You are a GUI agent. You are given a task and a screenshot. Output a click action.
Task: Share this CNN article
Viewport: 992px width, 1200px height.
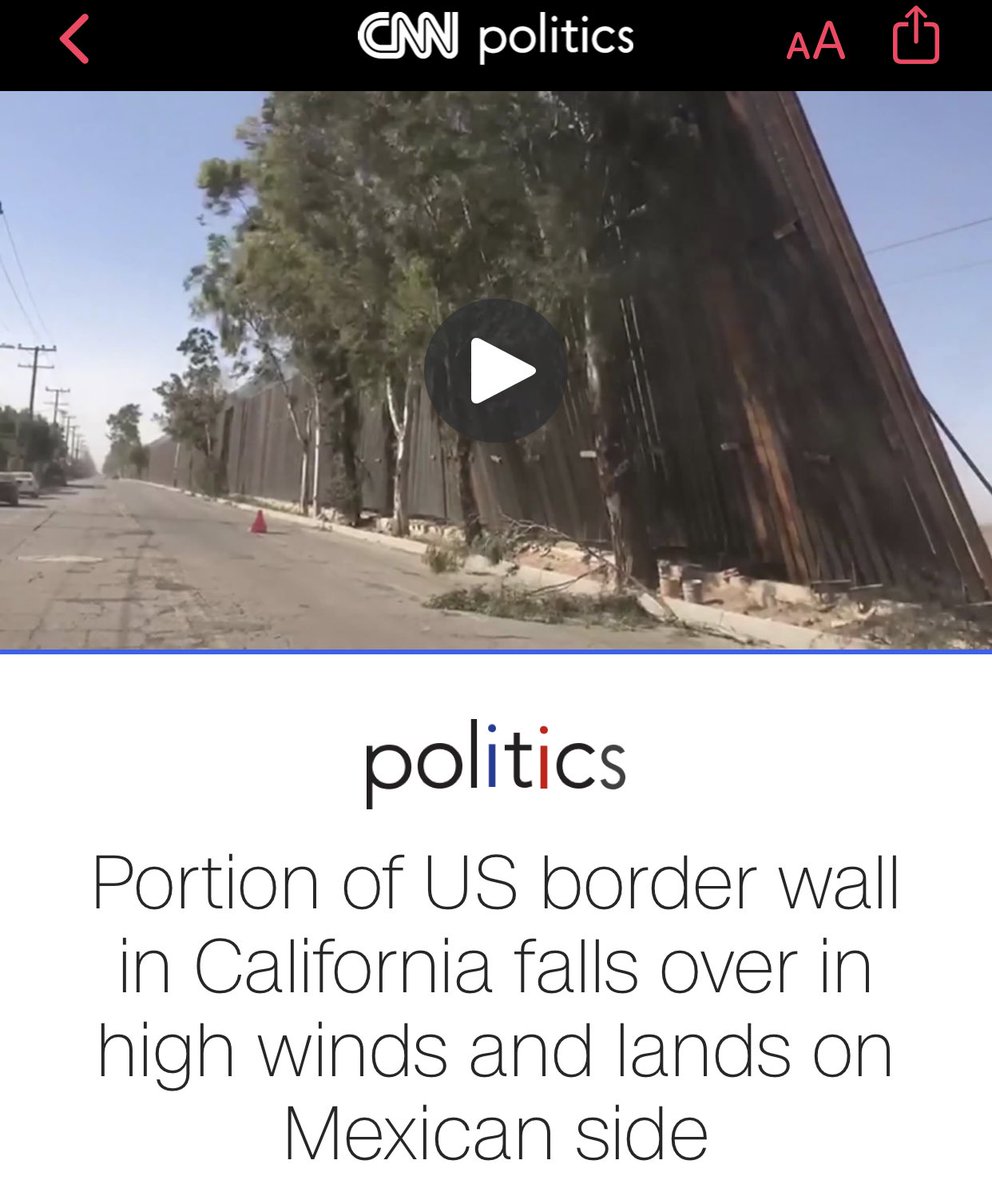[x=916, y=40]
